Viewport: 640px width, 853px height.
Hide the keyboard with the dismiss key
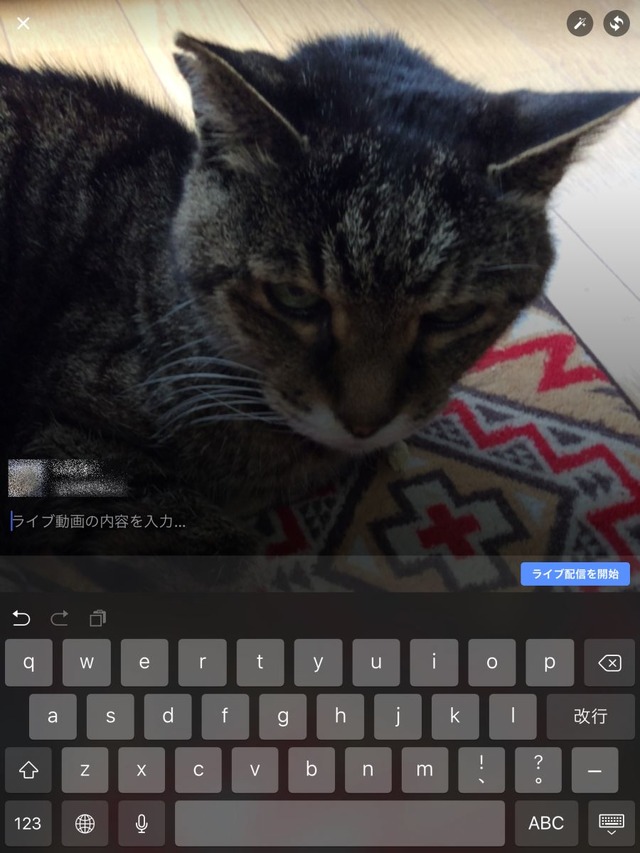coord(612,823)
